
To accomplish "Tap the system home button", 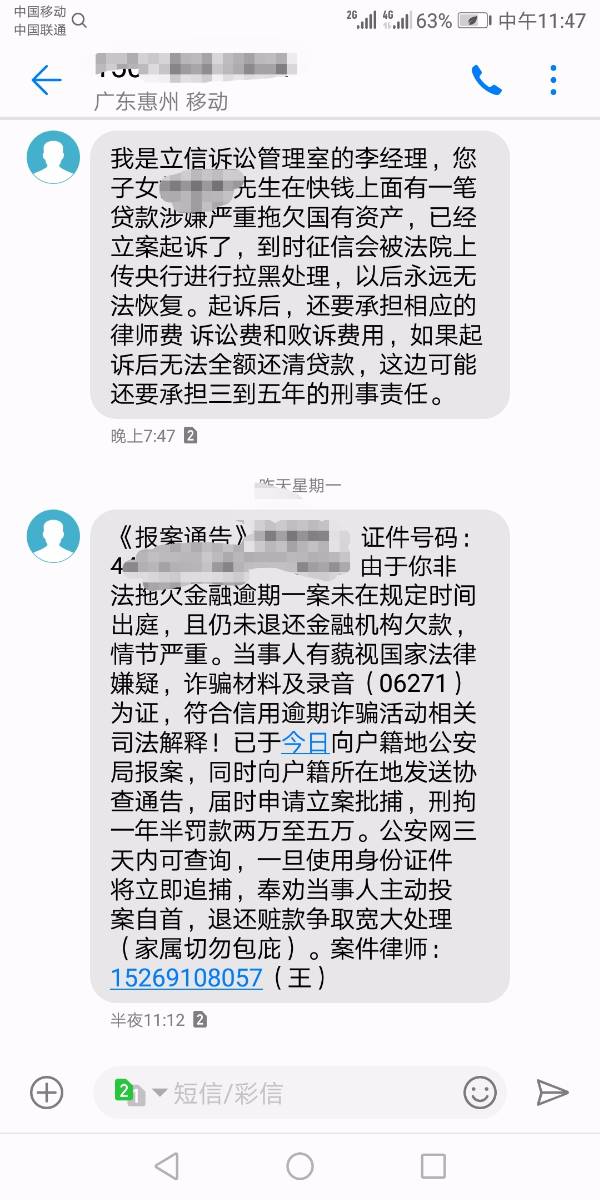I will [x=300, y=1166].
